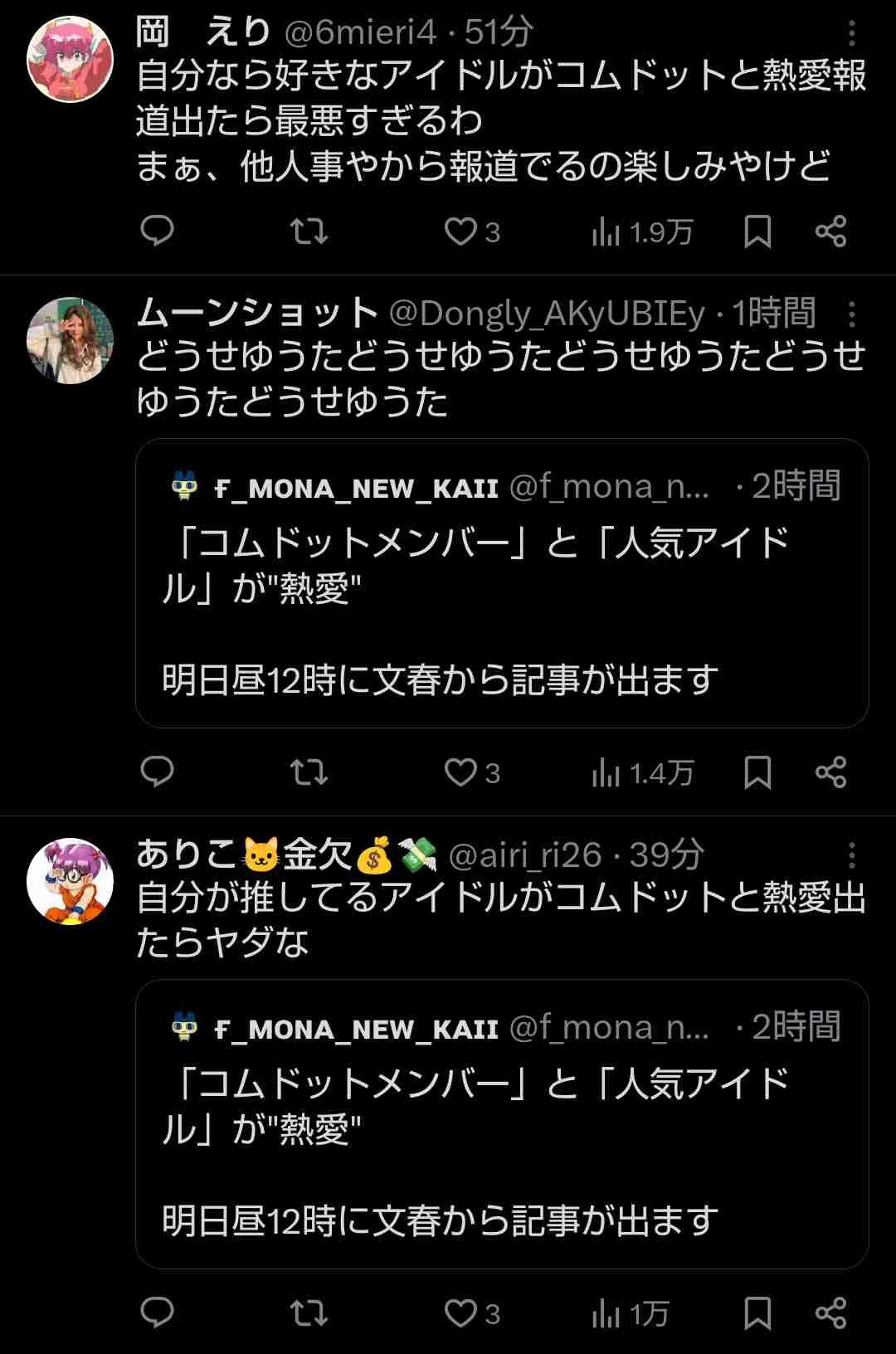Open quoted post inside ありこ's post
896x1354 pixels.
[x=501, y=1123]
